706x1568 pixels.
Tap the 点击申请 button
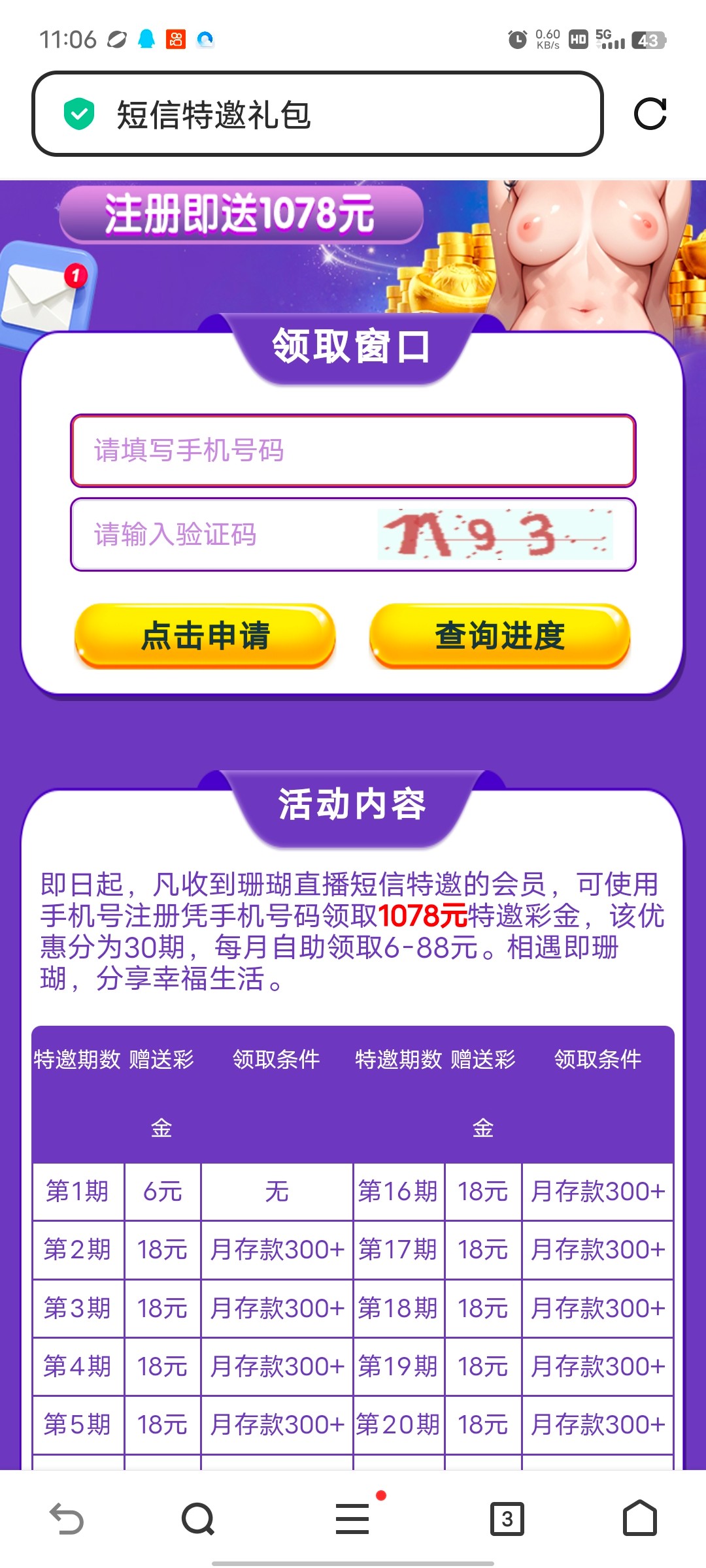tap(205, 636)
